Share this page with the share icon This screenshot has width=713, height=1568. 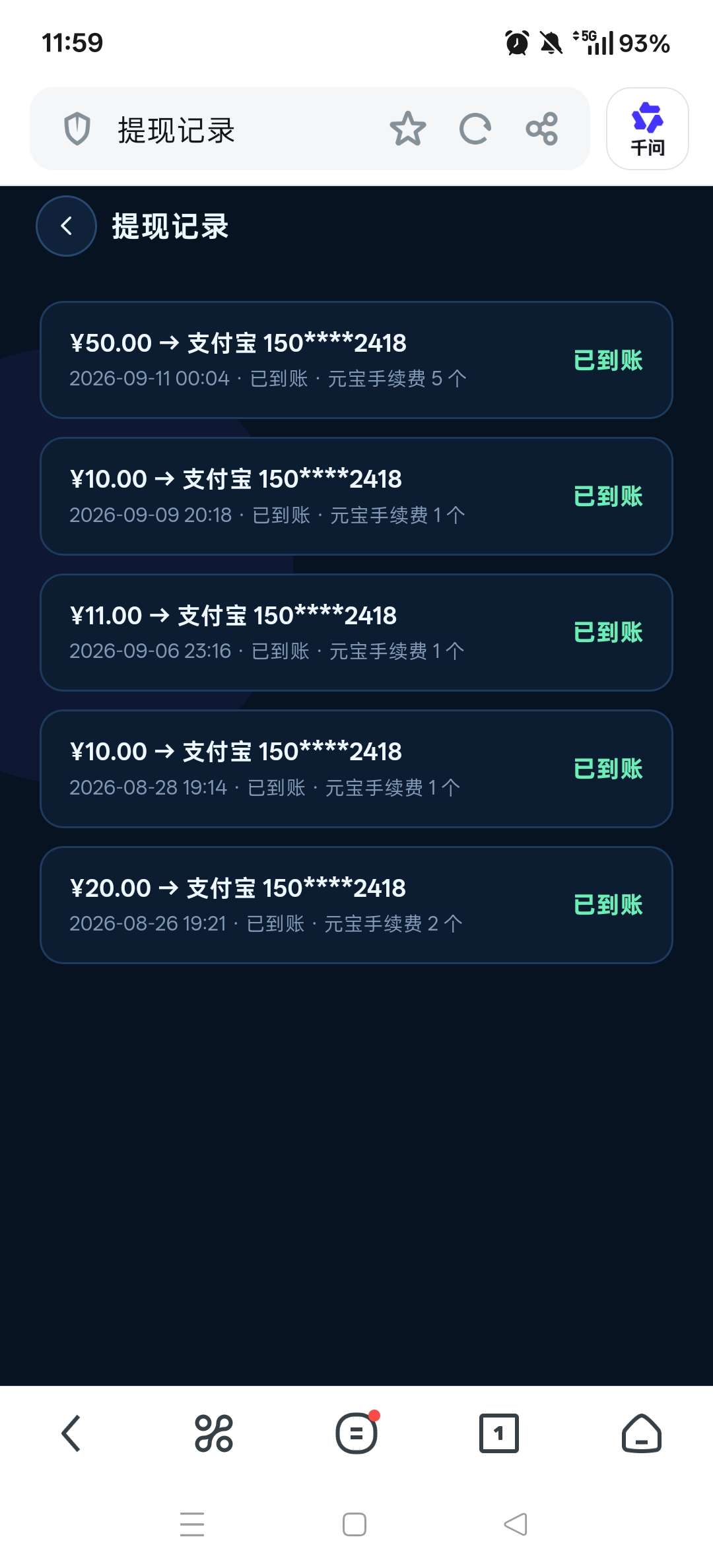click(x=542, y=129)
